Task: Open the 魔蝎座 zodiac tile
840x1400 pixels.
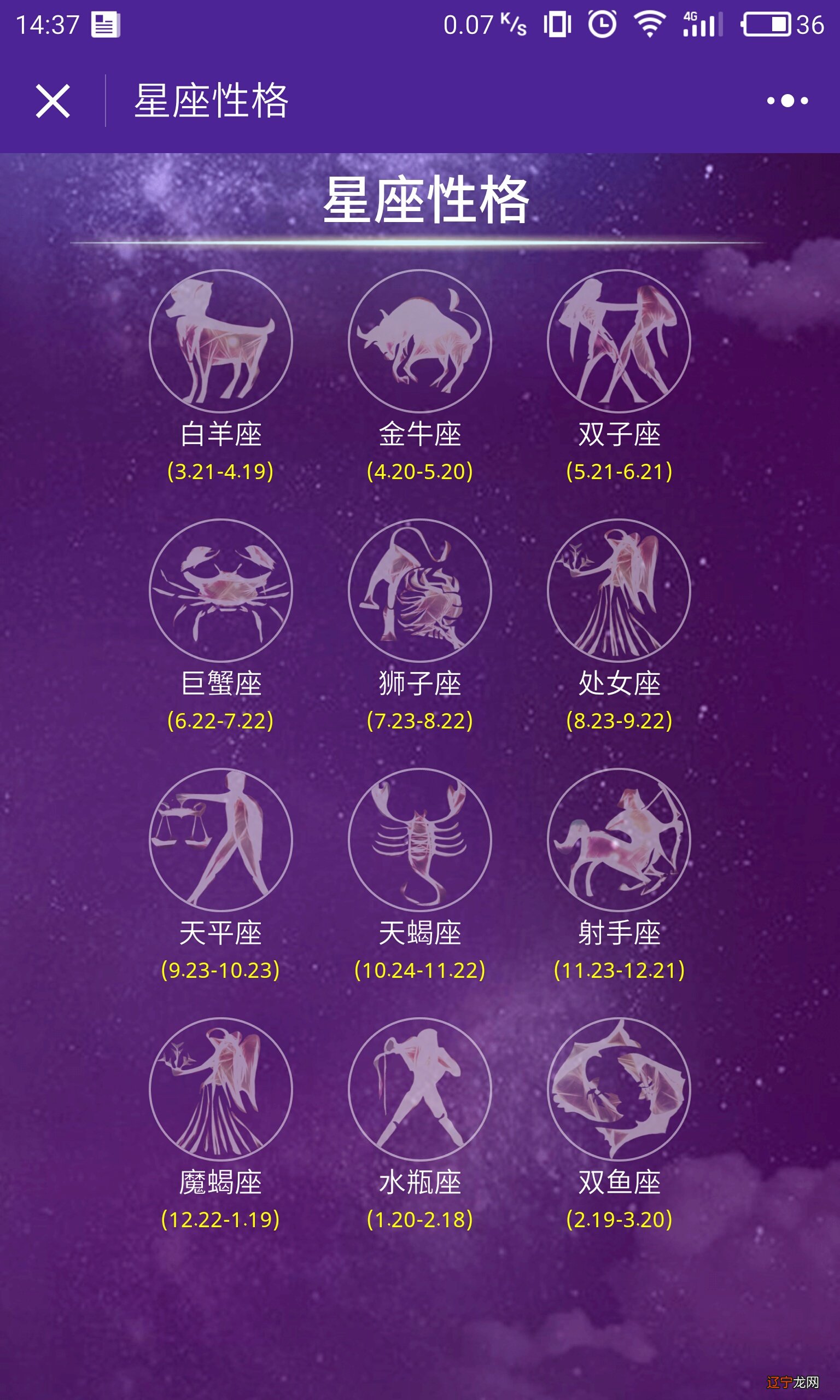Action: coord(221,1089)
